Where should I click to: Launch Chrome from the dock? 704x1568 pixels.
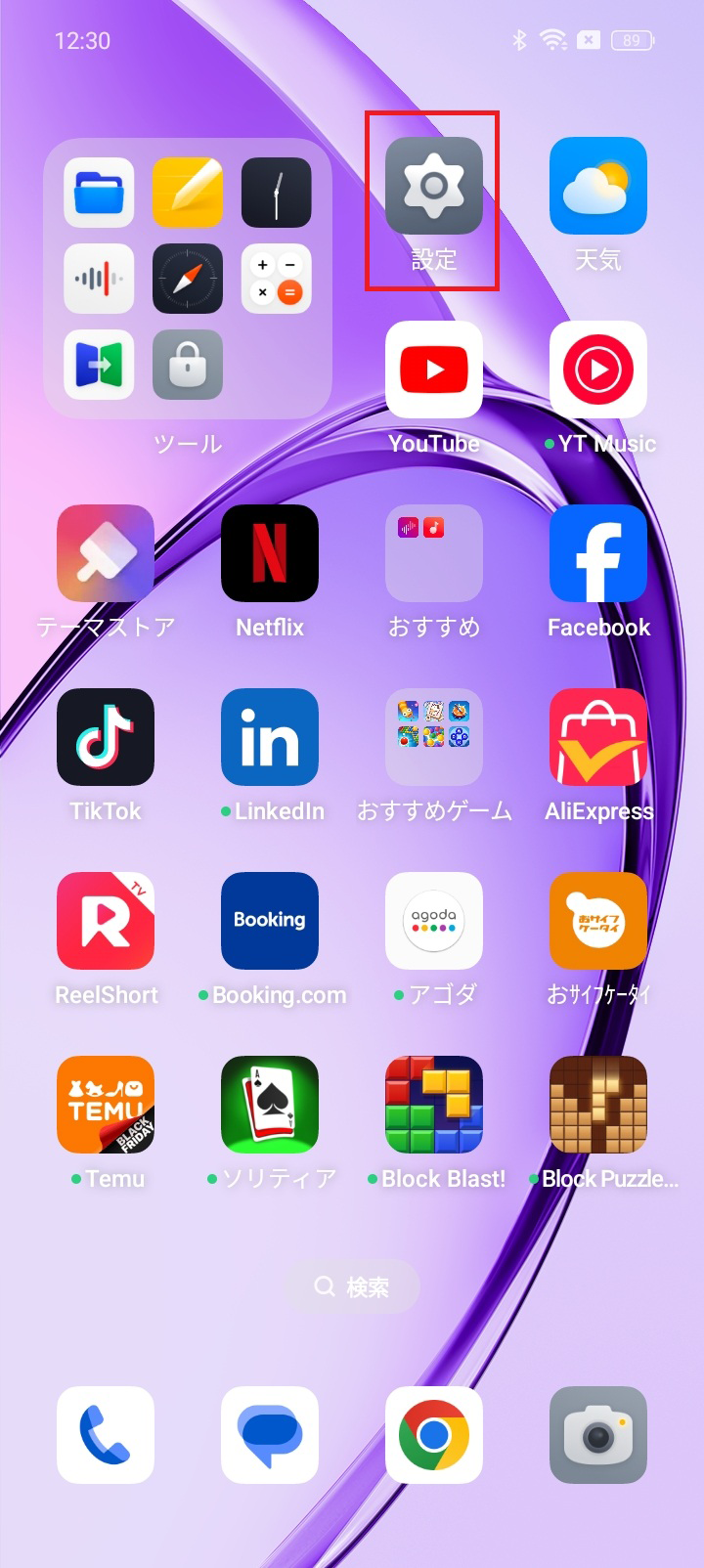point(433,1435)
